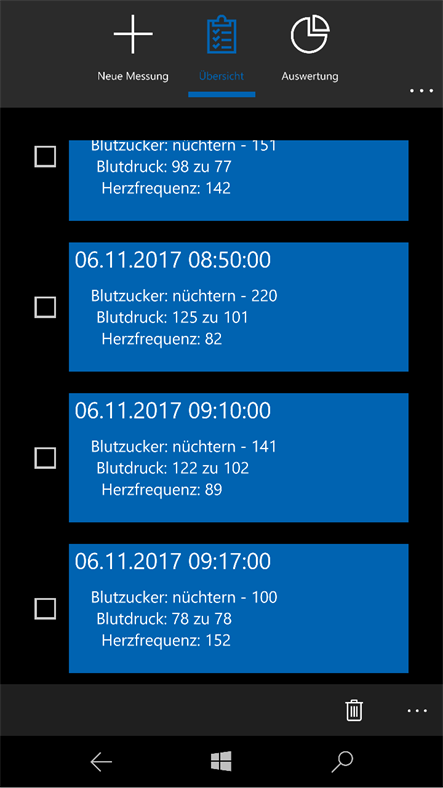Expand the bottom command bar overflow menu
Viewport: 443px width, 788px height.
pyautogui.click(x=418, y=711)
